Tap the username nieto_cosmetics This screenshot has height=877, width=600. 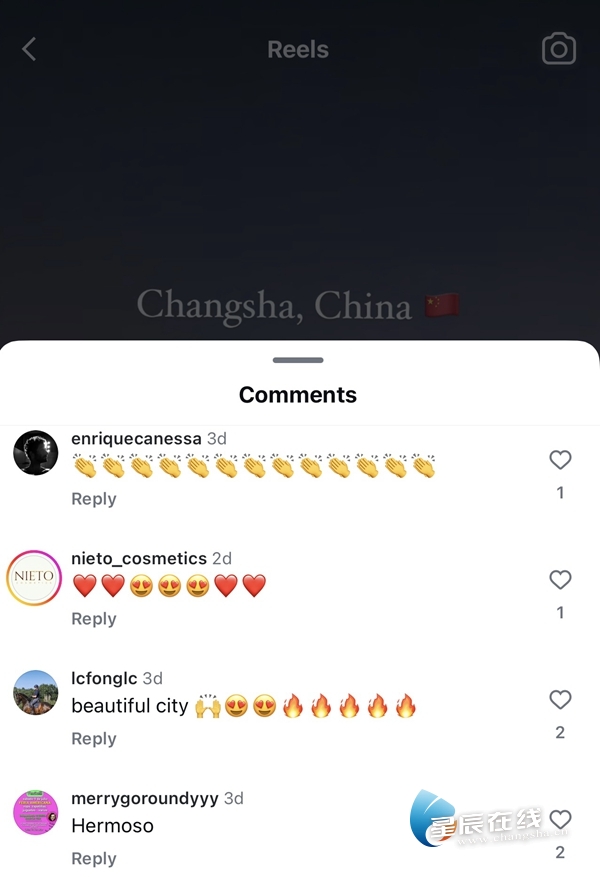(139, 559)
